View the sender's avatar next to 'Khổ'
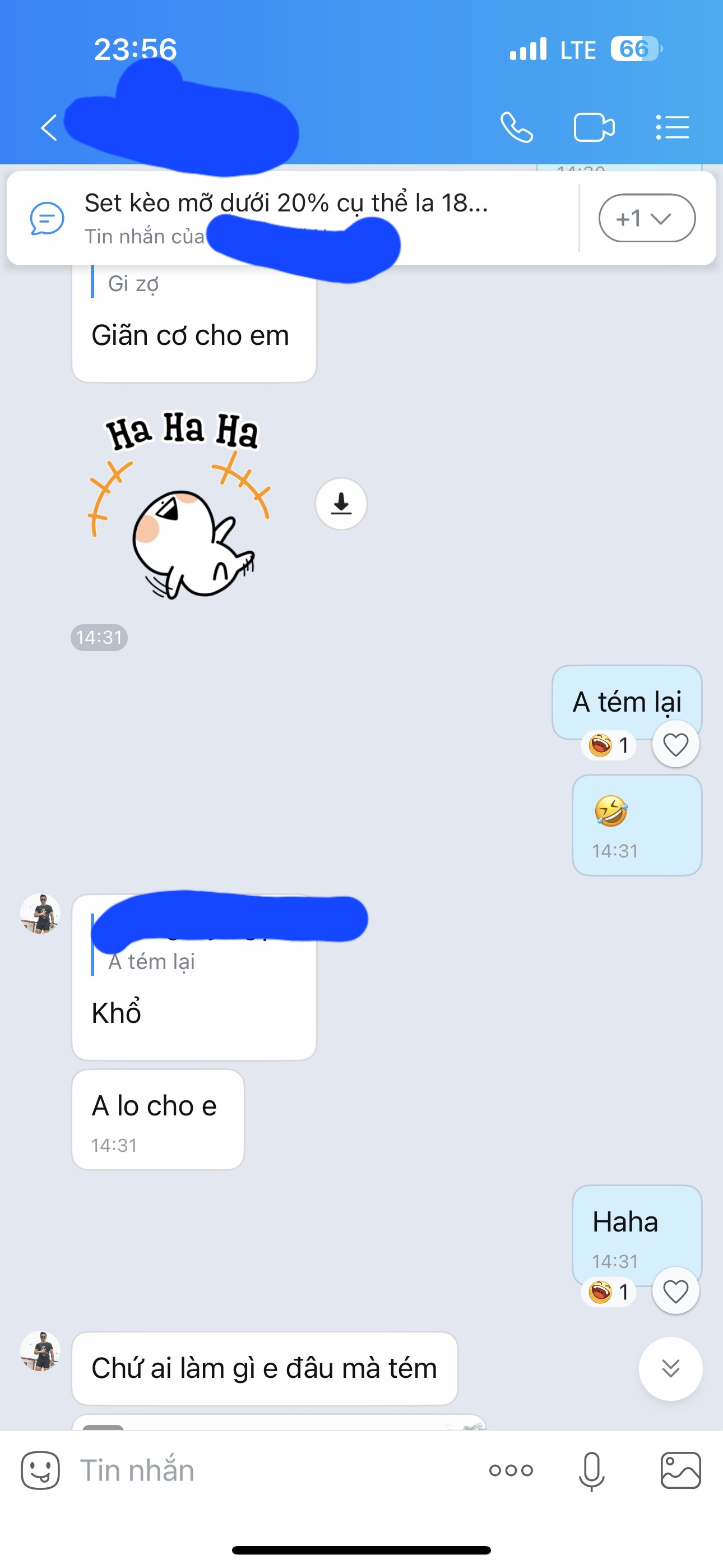Screen dimensions: 723x1568 coord(40,913)
